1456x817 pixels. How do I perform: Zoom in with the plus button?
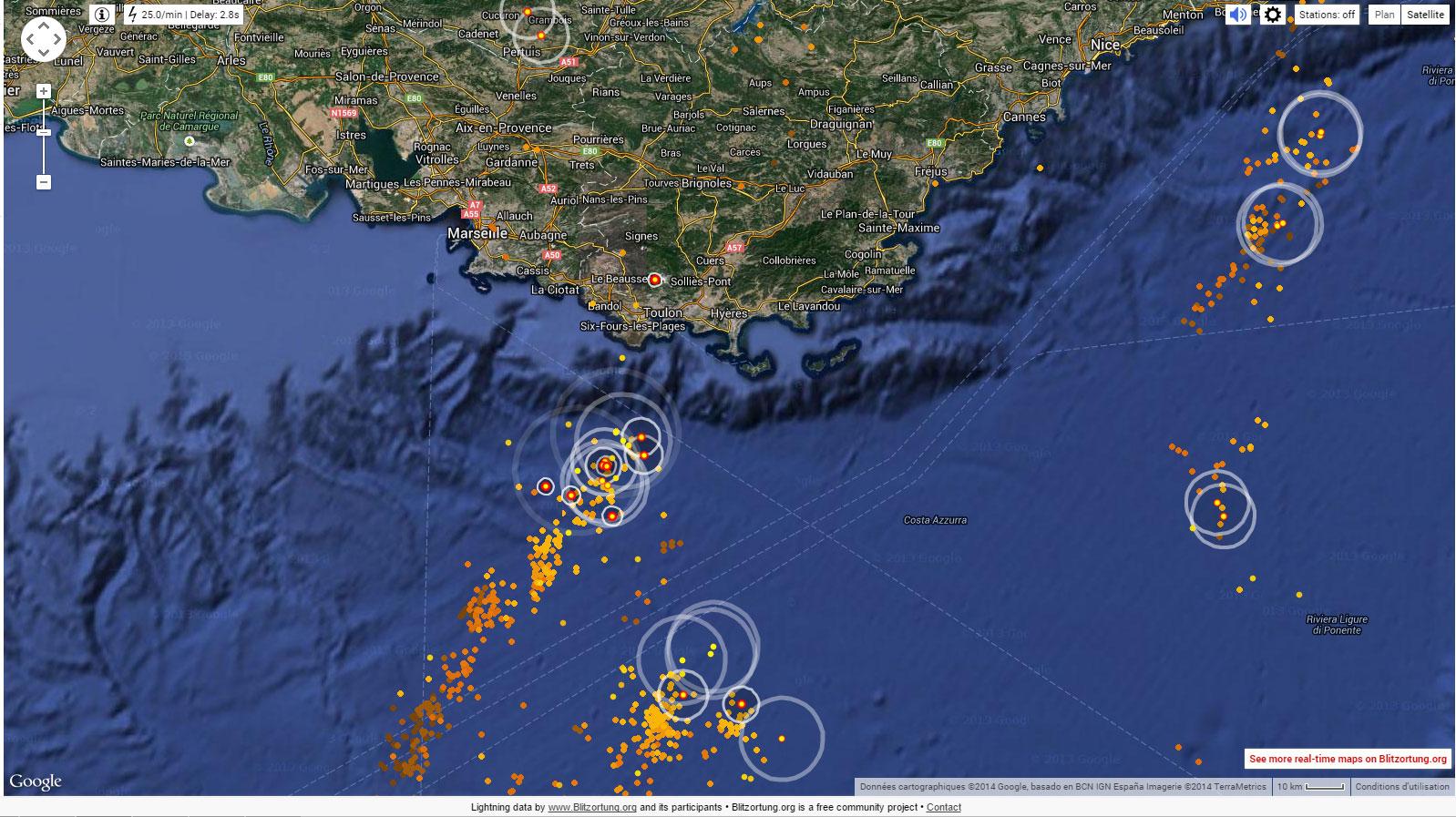tap(43, 91)
